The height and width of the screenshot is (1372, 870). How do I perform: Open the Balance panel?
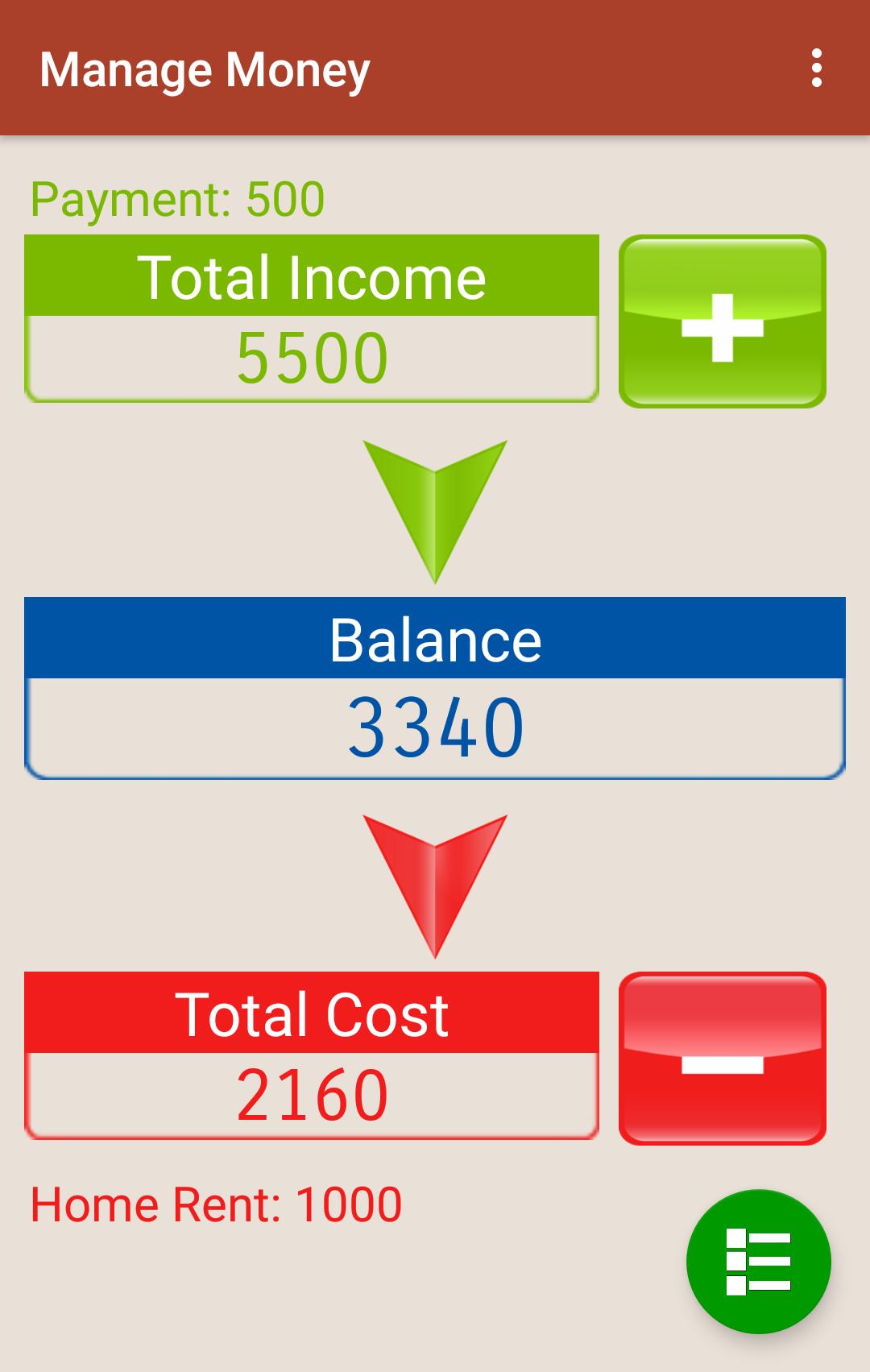[435, 688]
